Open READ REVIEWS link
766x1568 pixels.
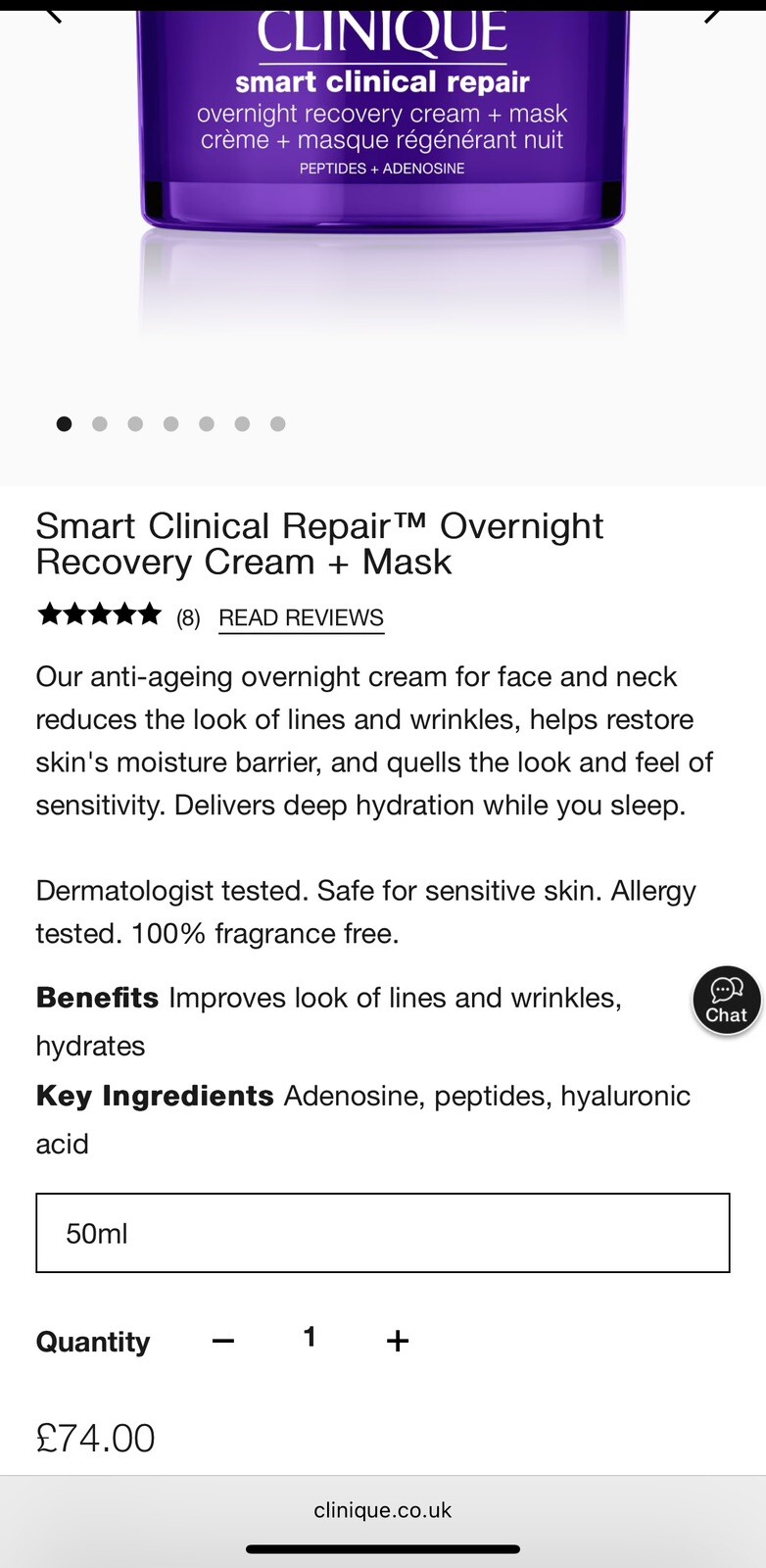pyautogui.click(x=301, y=618)
